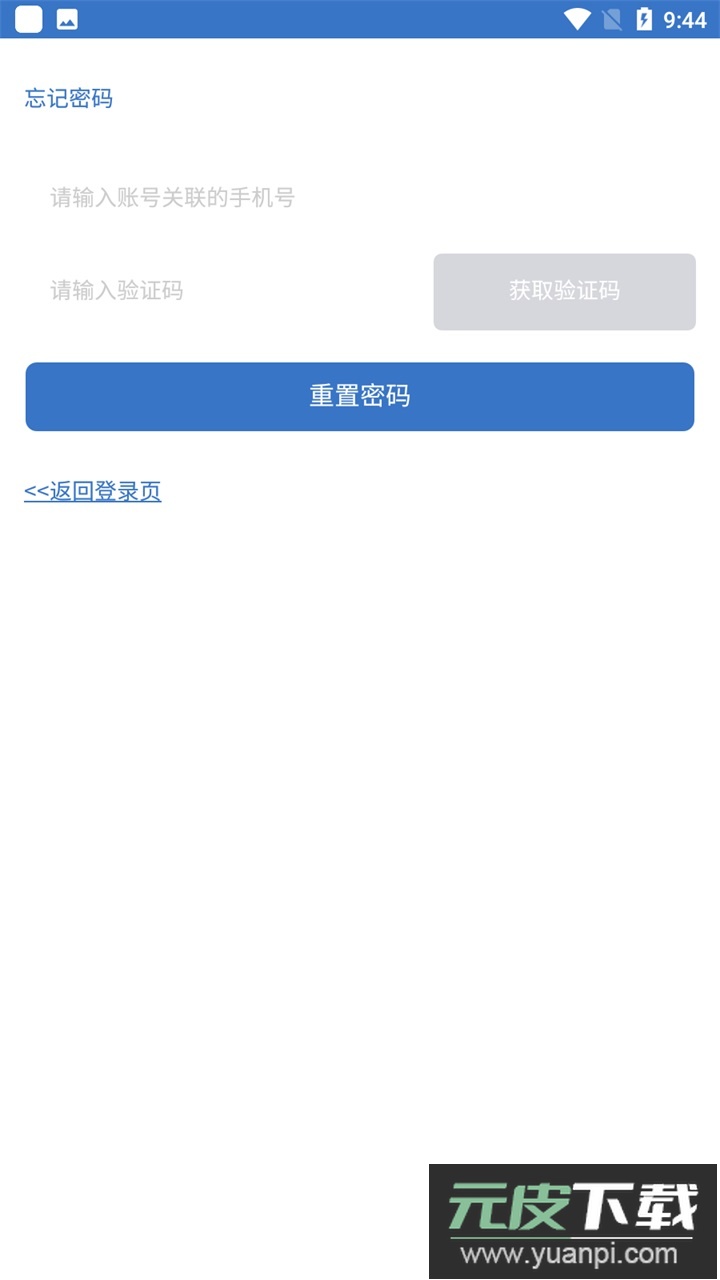Tap the 忘记密码 page title
This screenshot has width=720, height=1280.
[69, 98]
